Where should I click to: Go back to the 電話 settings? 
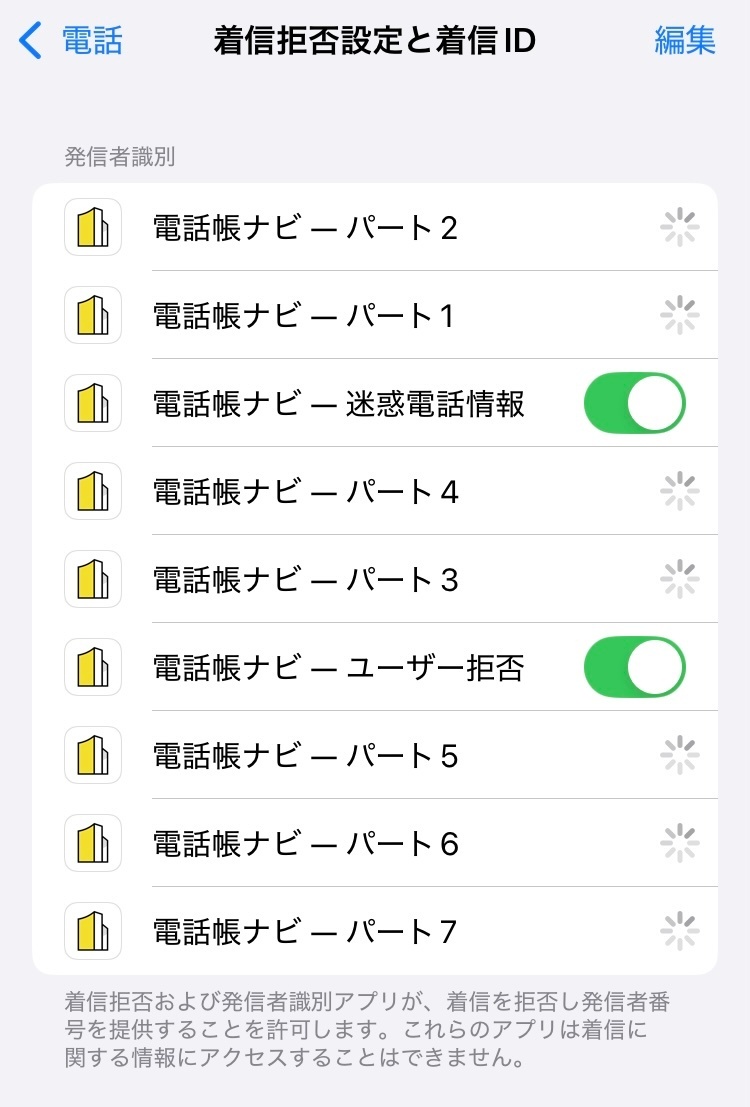72,41
